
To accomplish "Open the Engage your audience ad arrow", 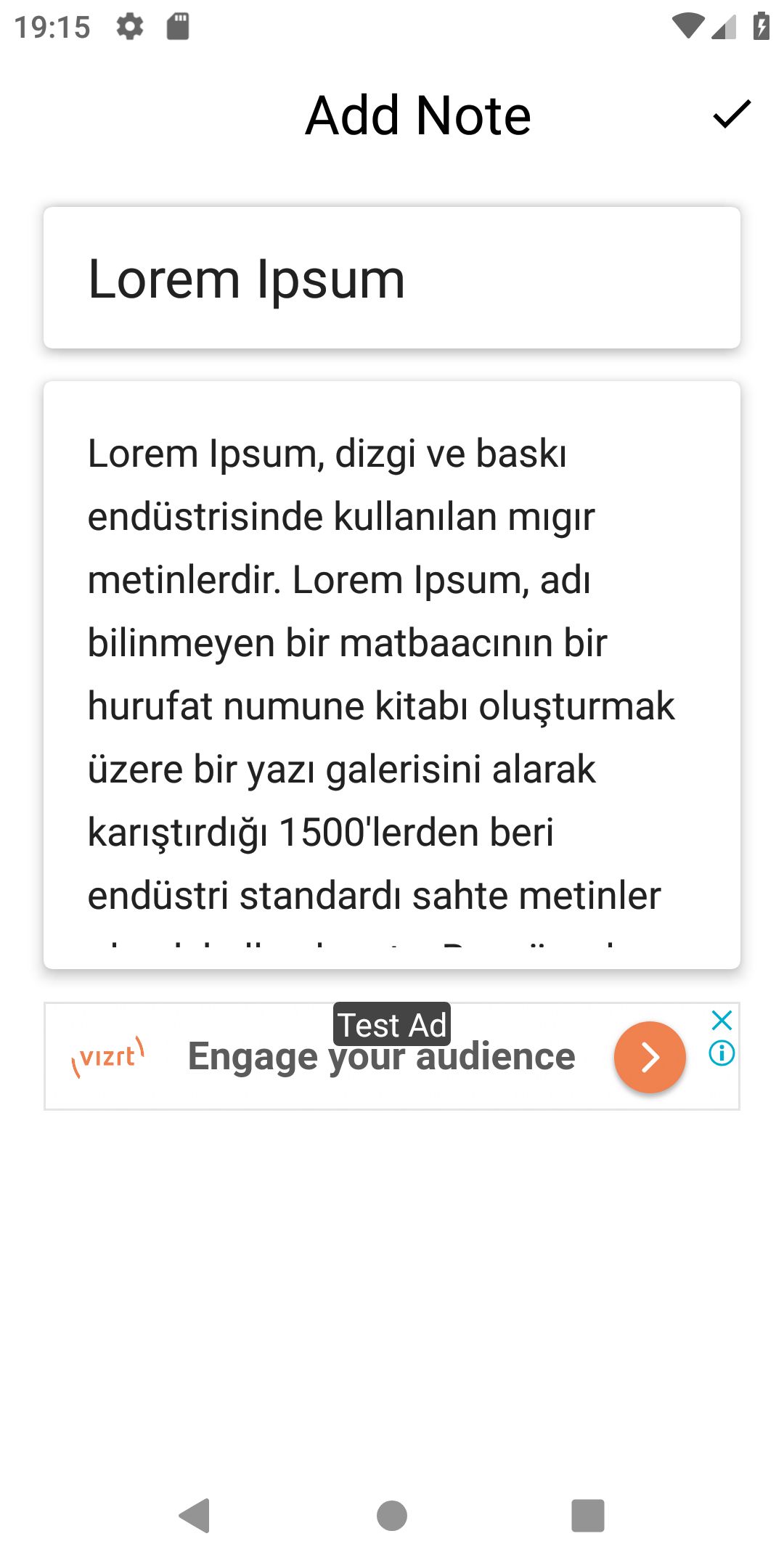I will pyautogui.click(x=650, y=1057).
